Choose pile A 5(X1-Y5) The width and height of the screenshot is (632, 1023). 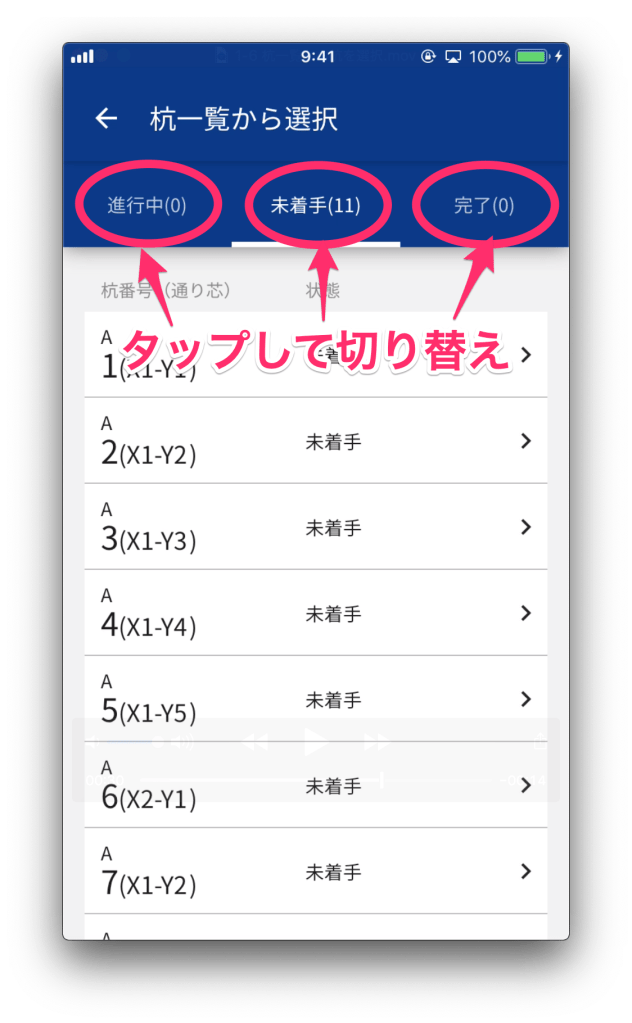coord(315,699)
